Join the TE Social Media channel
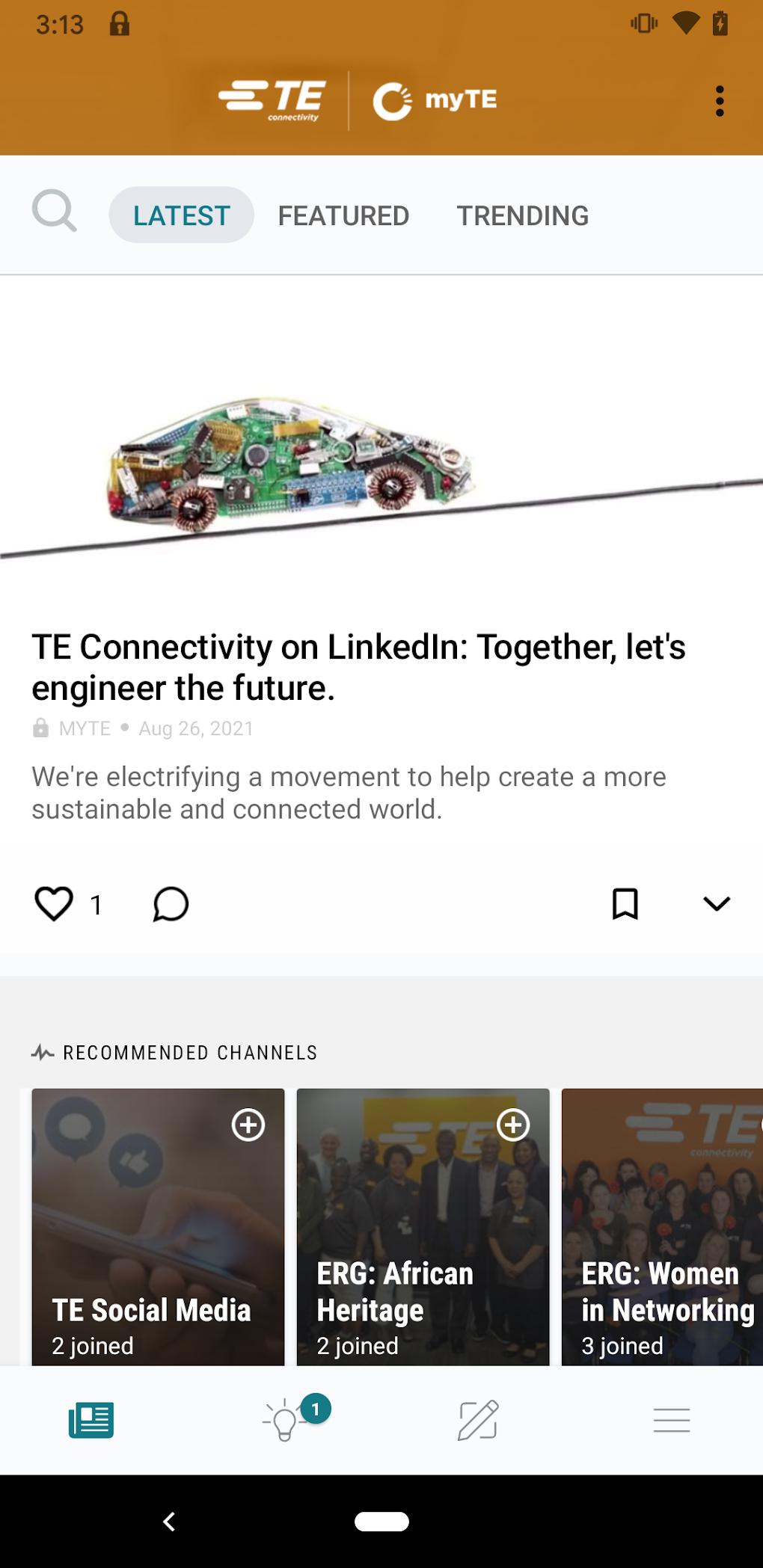Image resolution: width=763 pixels, height=1568 pixels. tap(249, 1123)
